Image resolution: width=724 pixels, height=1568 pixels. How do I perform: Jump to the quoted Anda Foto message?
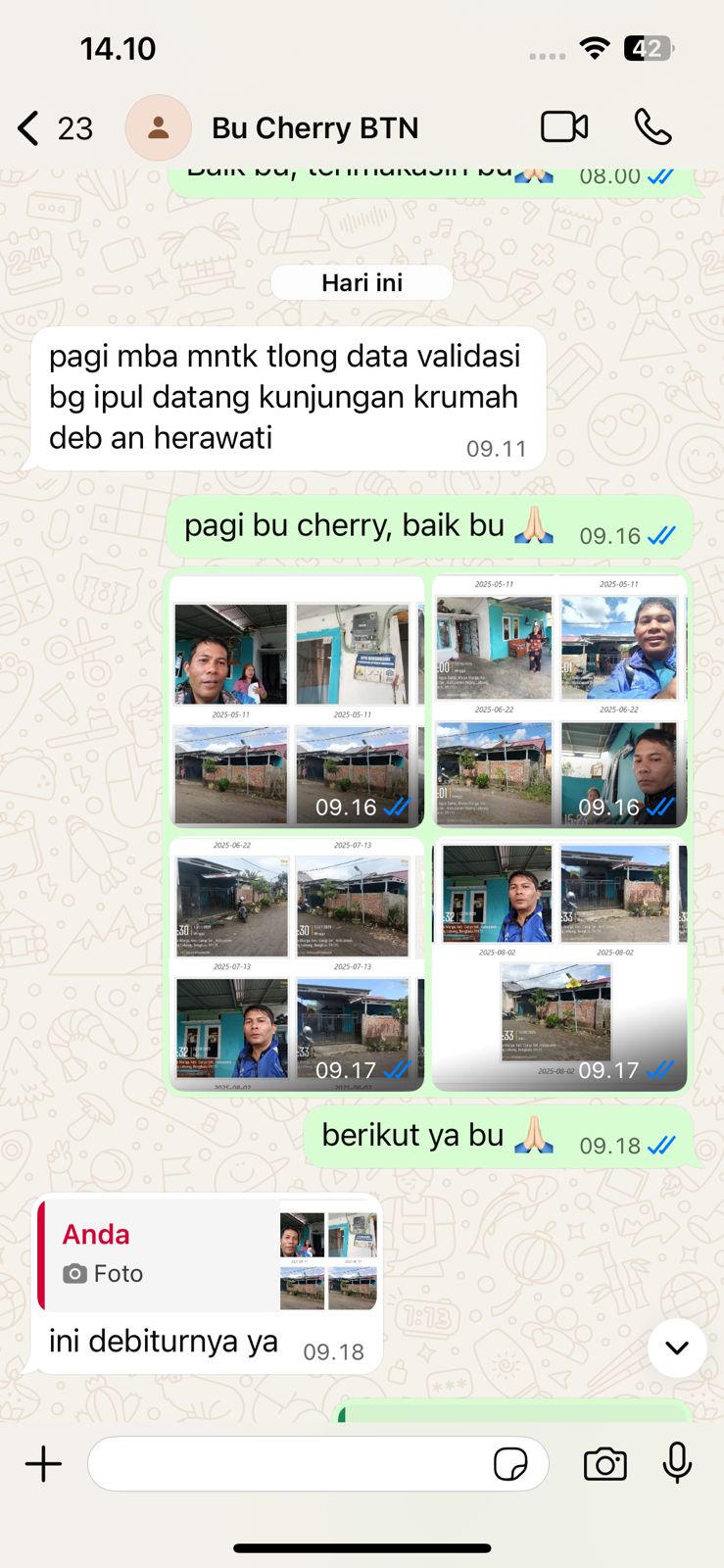tap(208, 1256)
